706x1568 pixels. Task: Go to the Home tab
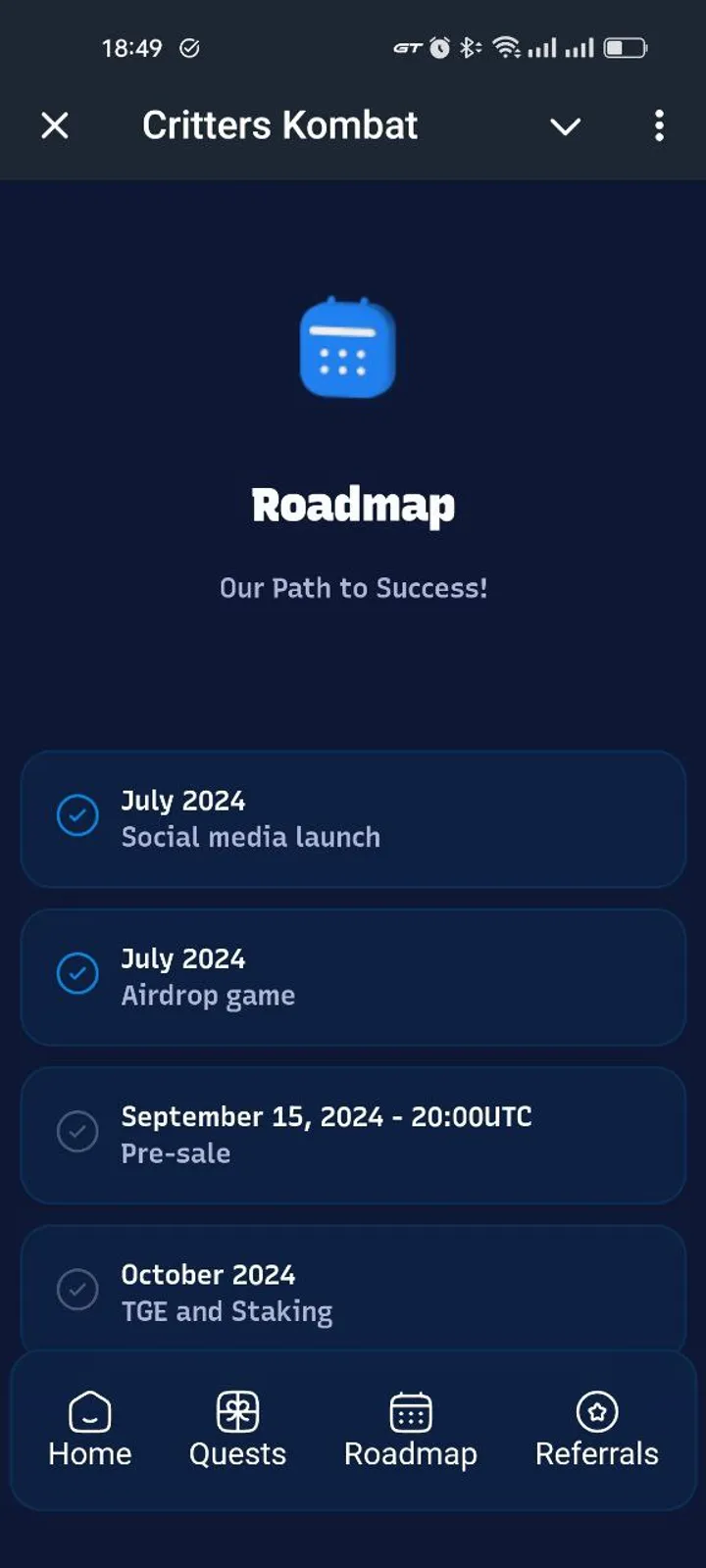[89, 1430]
